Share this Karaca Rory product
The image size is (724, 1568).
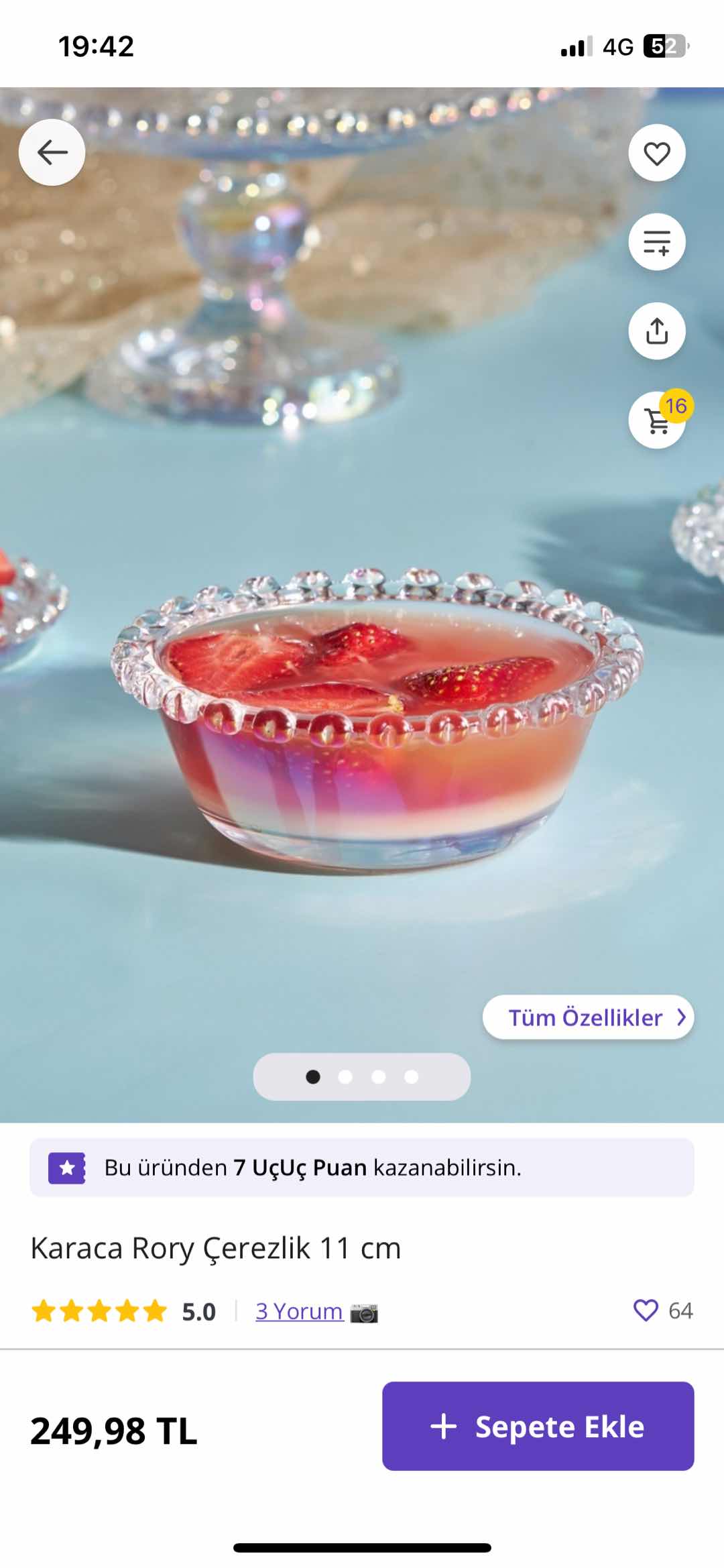click(x=656, y=331)
